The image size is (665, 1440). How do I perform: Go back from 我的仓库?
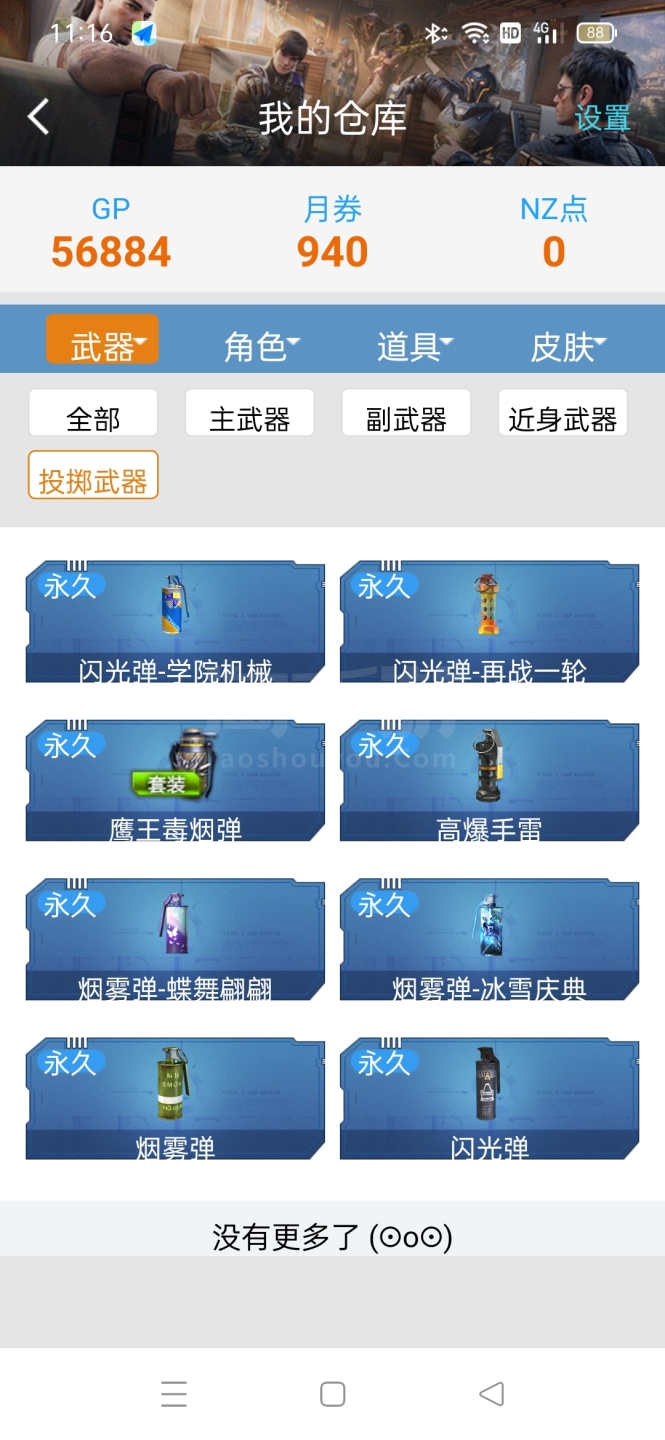(x=38, y=117)
